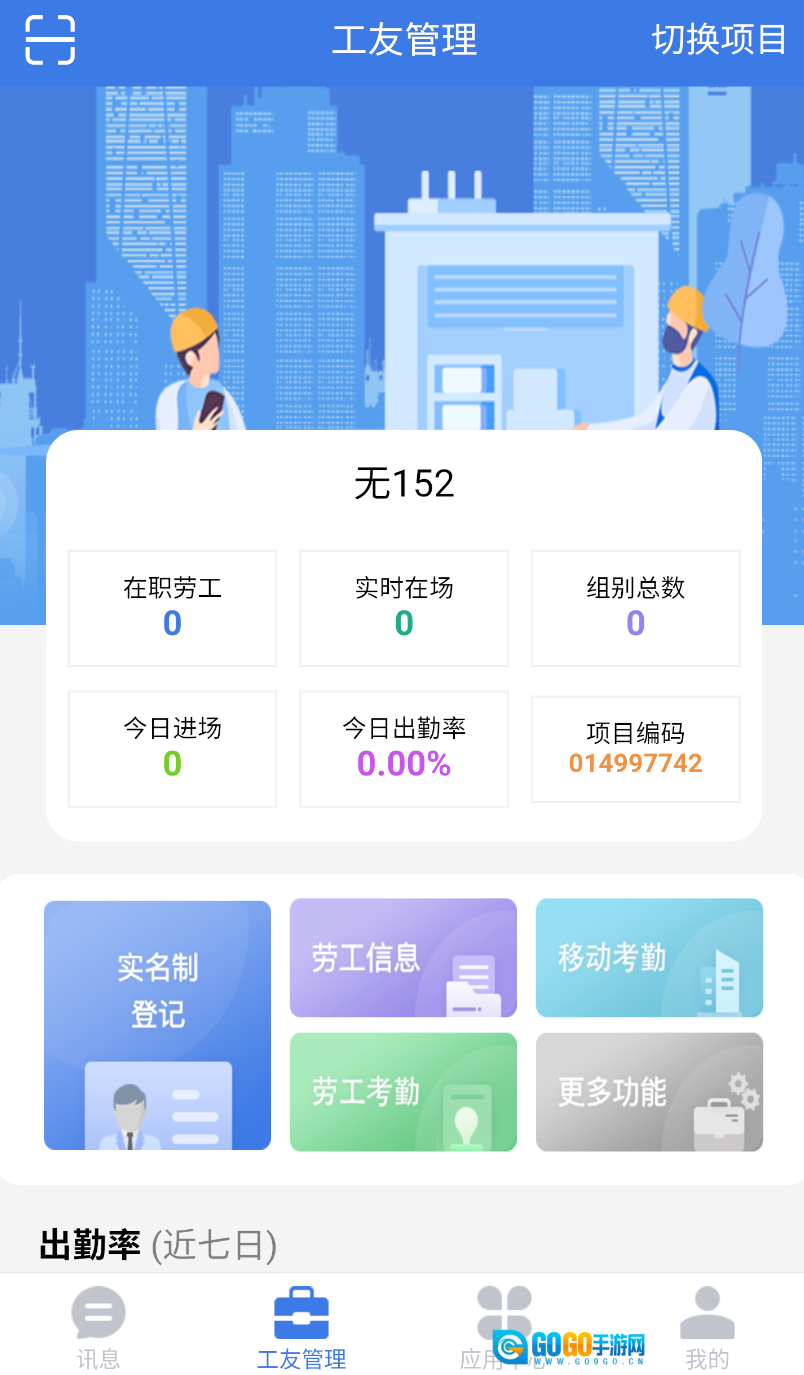Screen dimensions: 804x1375
Task: Open 切换项目 to switch projects
Action: [718, 41]
